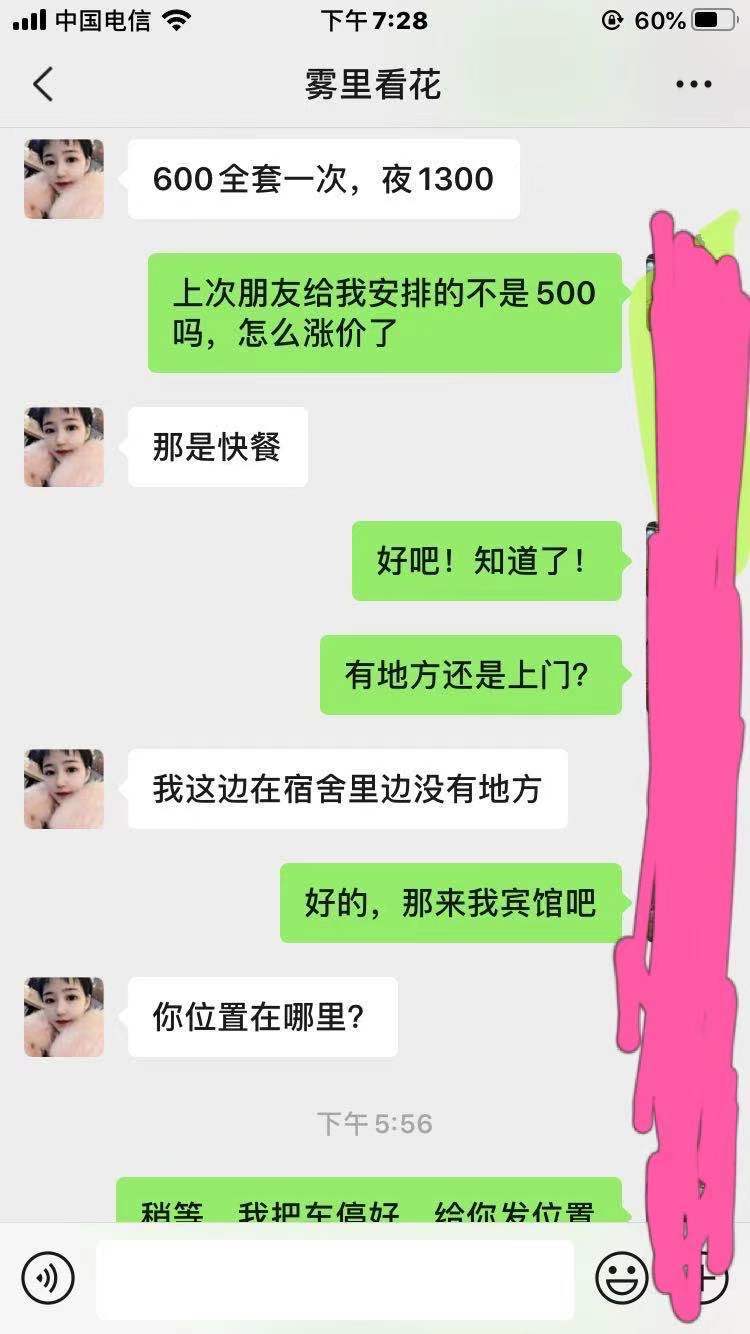Viewport: 750px width, 1334px height.
Task: Open contact avatar beside "你位置在哪里?" message
Action: [x=64, y=1017]
